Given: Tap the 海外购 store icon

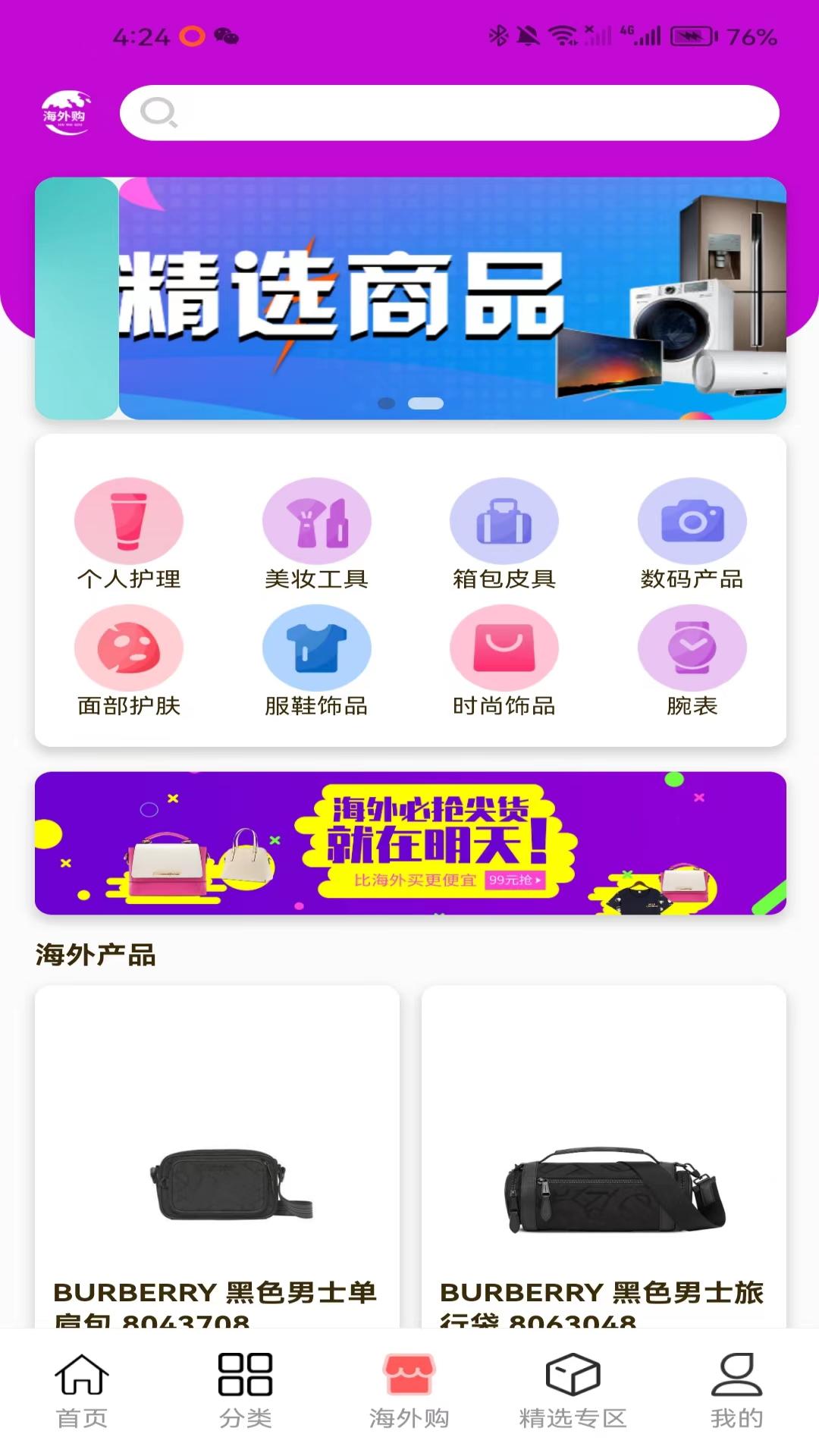Looking at the screenshot, I should 408,1385.
